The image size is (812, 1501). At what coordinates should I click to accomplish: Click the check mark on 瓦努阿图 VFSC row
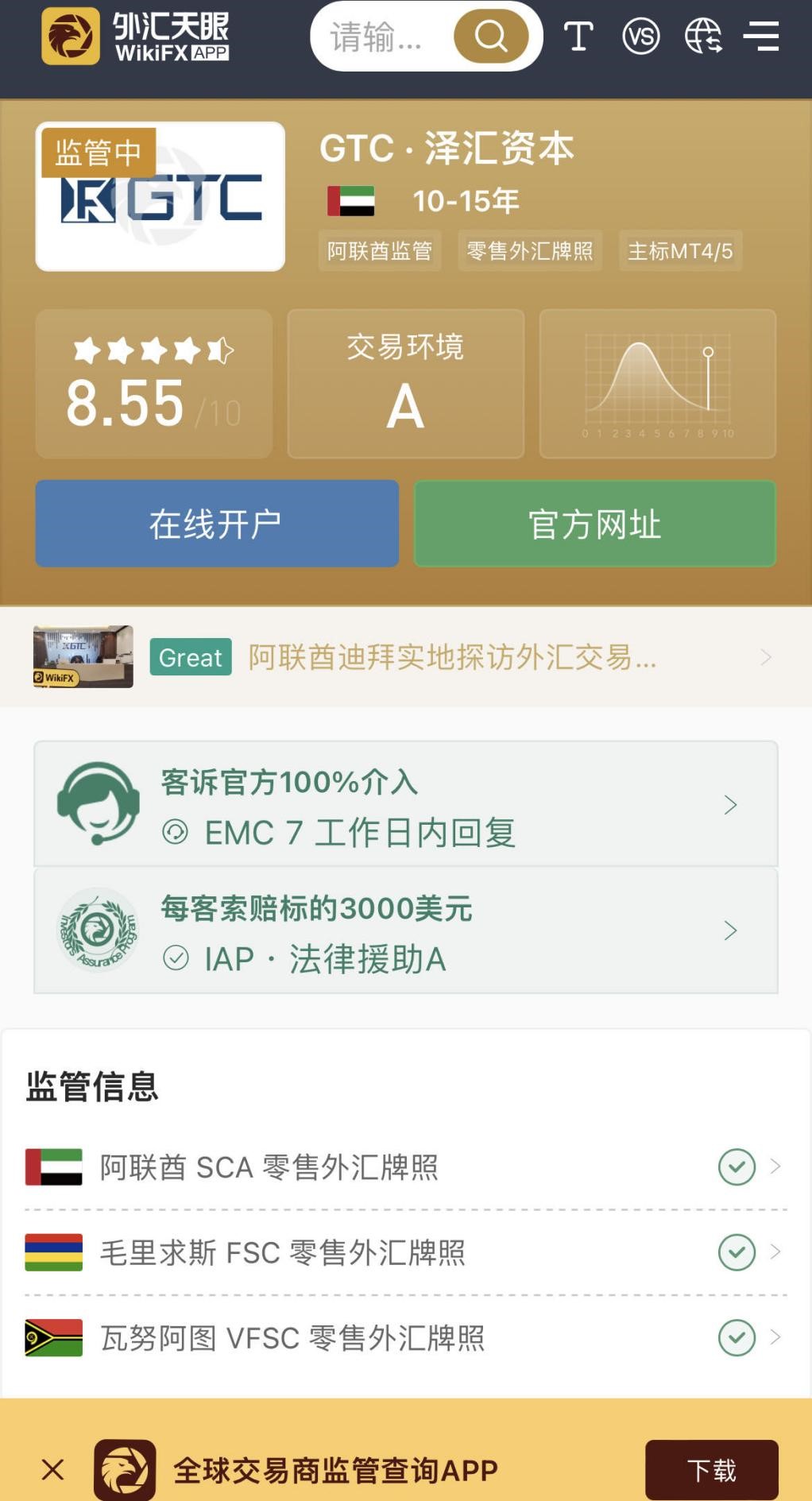tap(737, 1338)
